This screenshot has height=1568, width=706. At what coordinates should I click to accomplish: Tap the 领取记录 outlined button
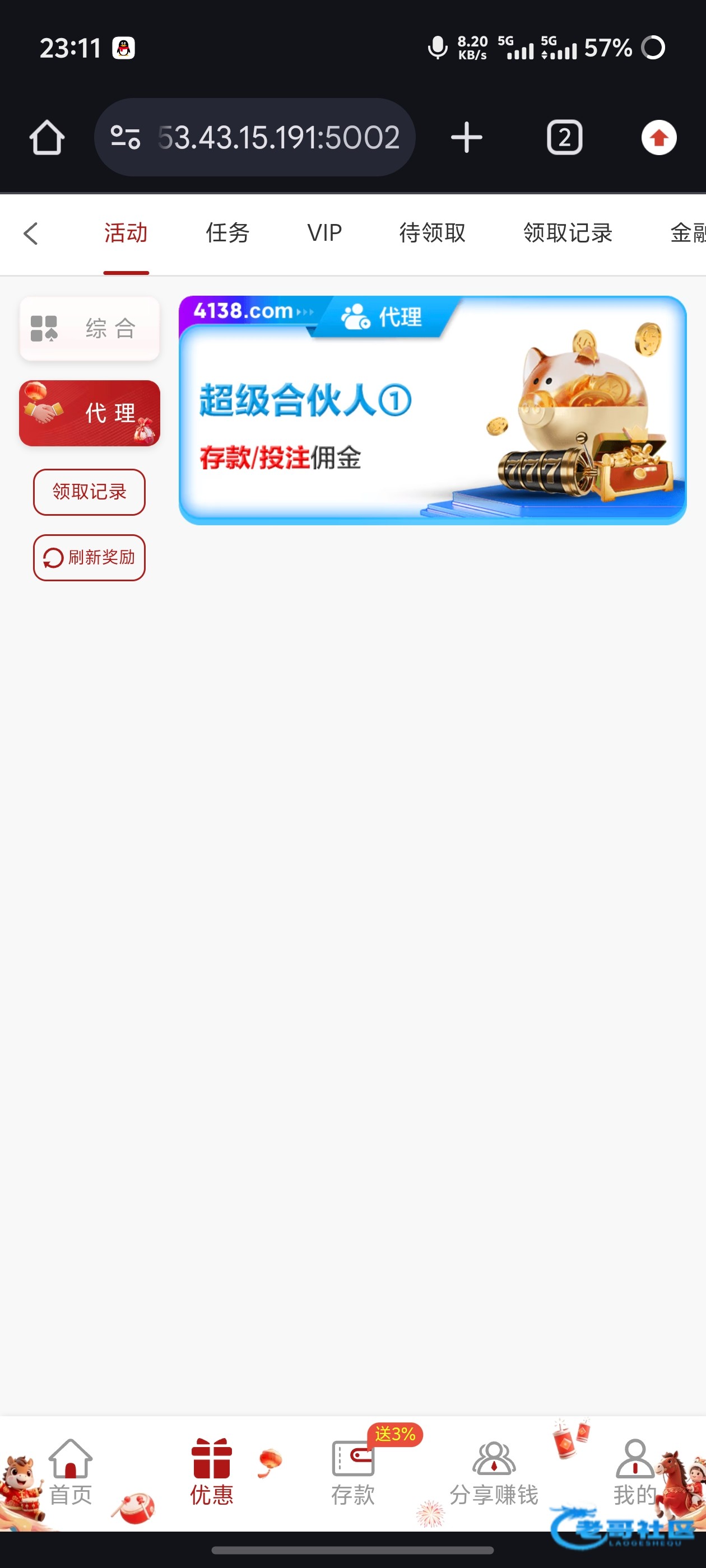click(89, 492)
